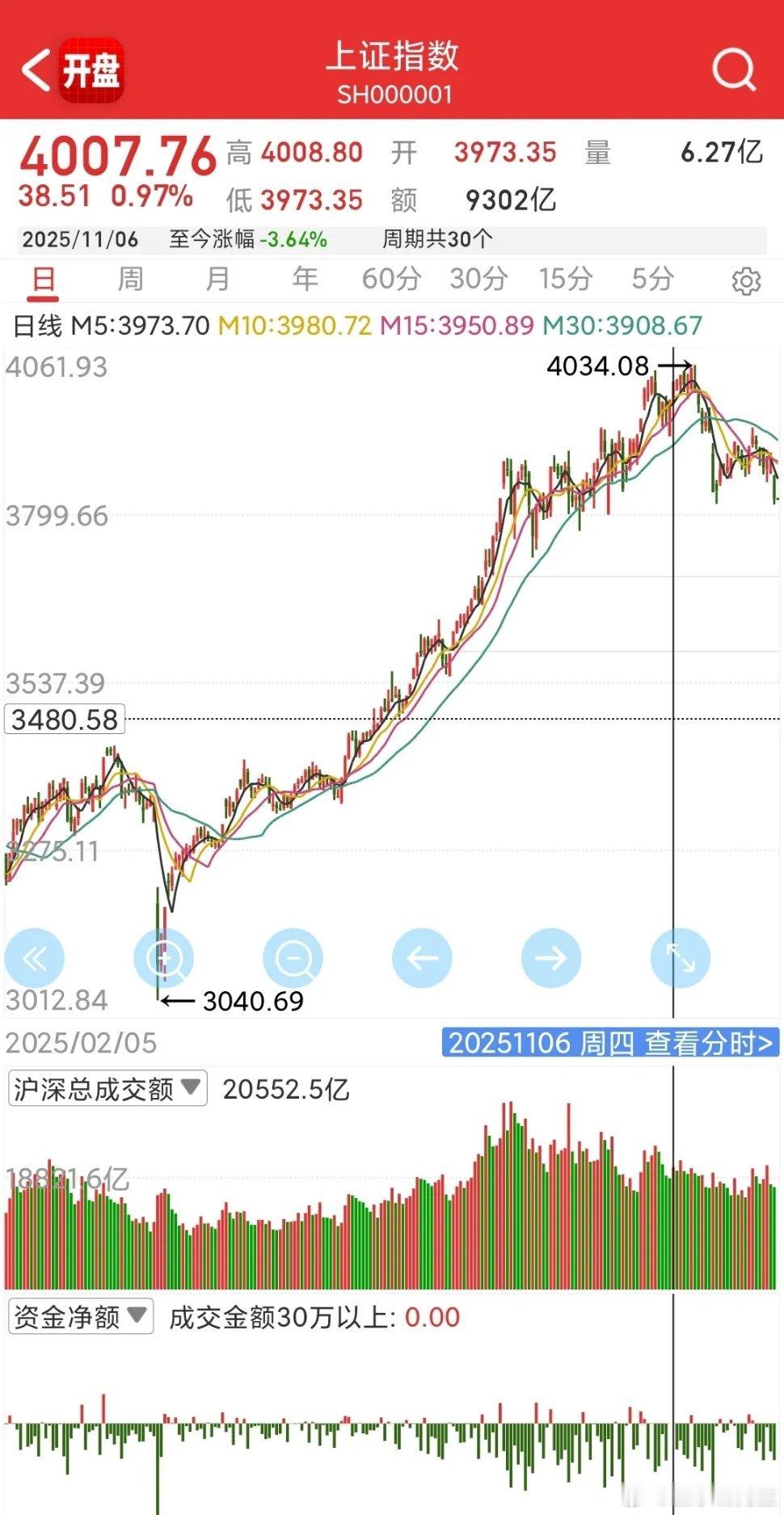Zoom in on the candlestick chart

coord(165,956)
